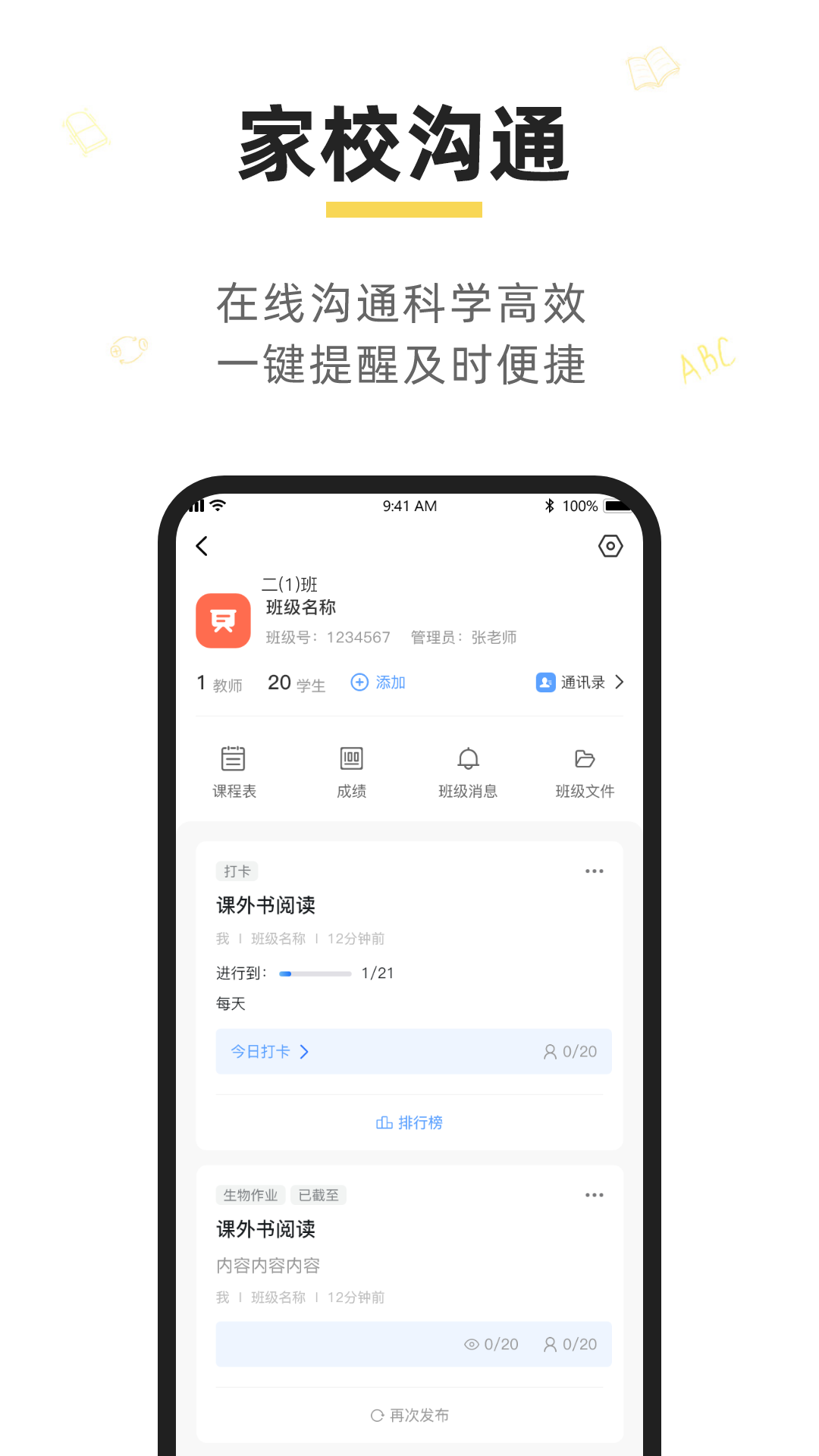Select the 打卡 tag on reading card
The width and height of the screenshot is (819, 1456).
tap(237, 871)
